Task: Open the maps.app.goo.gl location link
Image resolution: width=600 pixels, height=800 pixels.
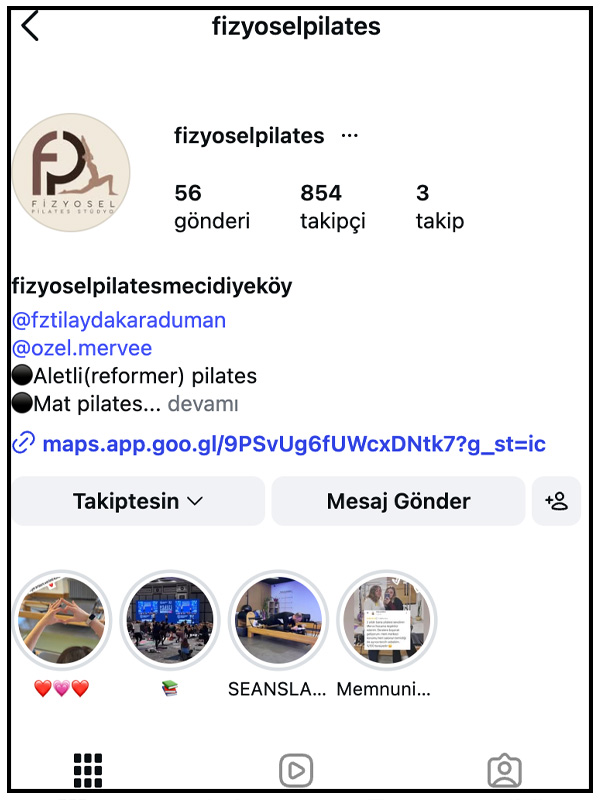Action: coord(293,443)
